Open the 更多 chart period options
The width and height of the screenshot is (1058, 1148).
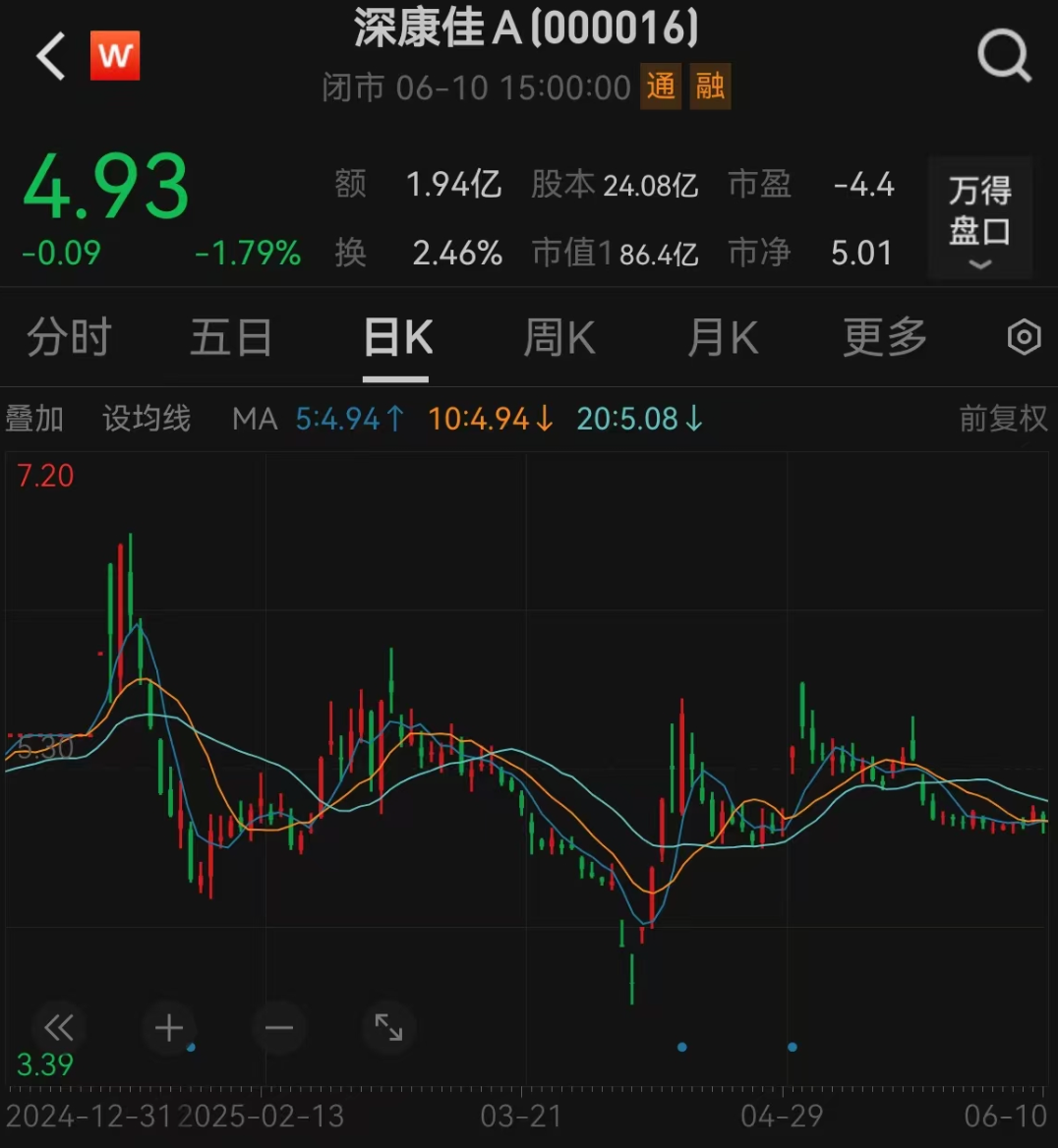[885, 338]
